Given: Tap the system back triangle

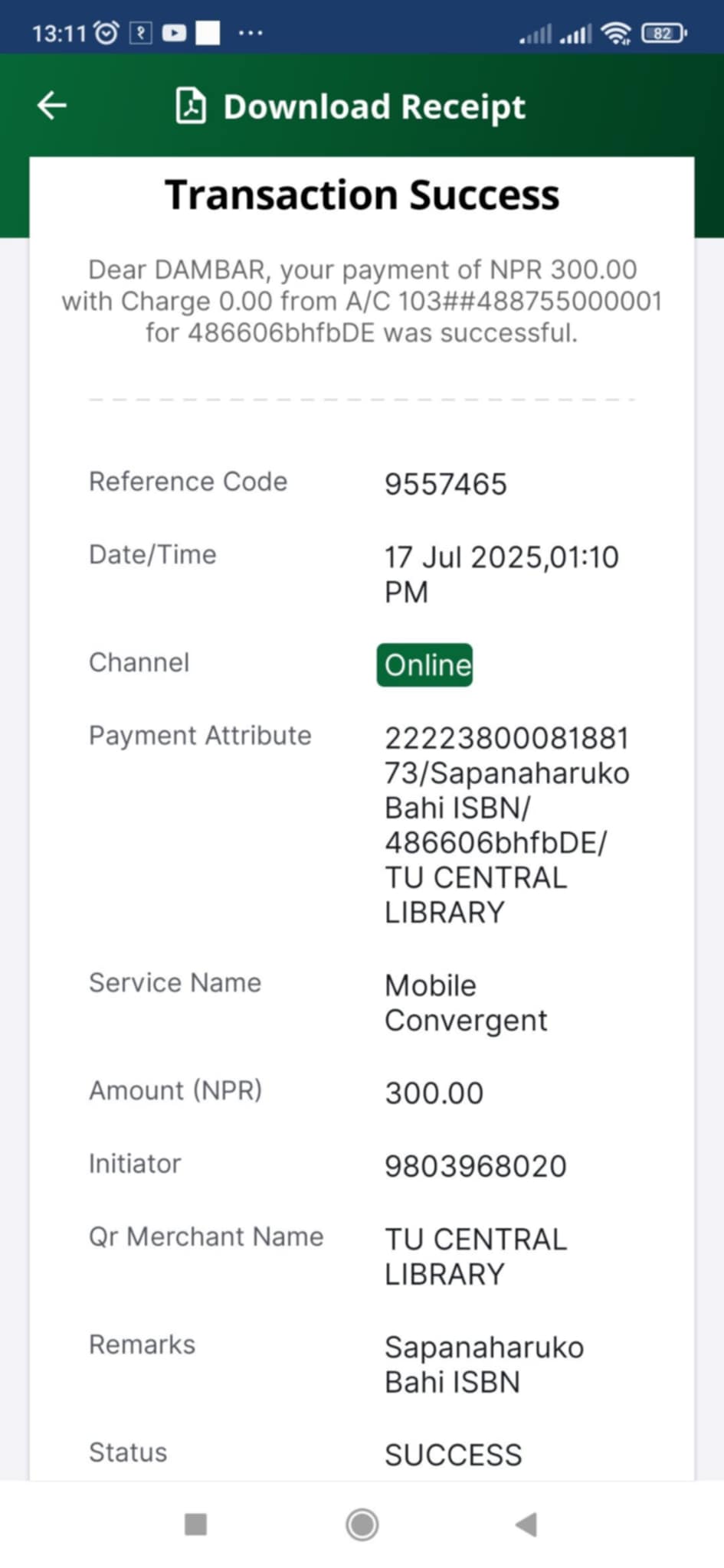Looking at the screenshot, I should tap(526, 1524).
